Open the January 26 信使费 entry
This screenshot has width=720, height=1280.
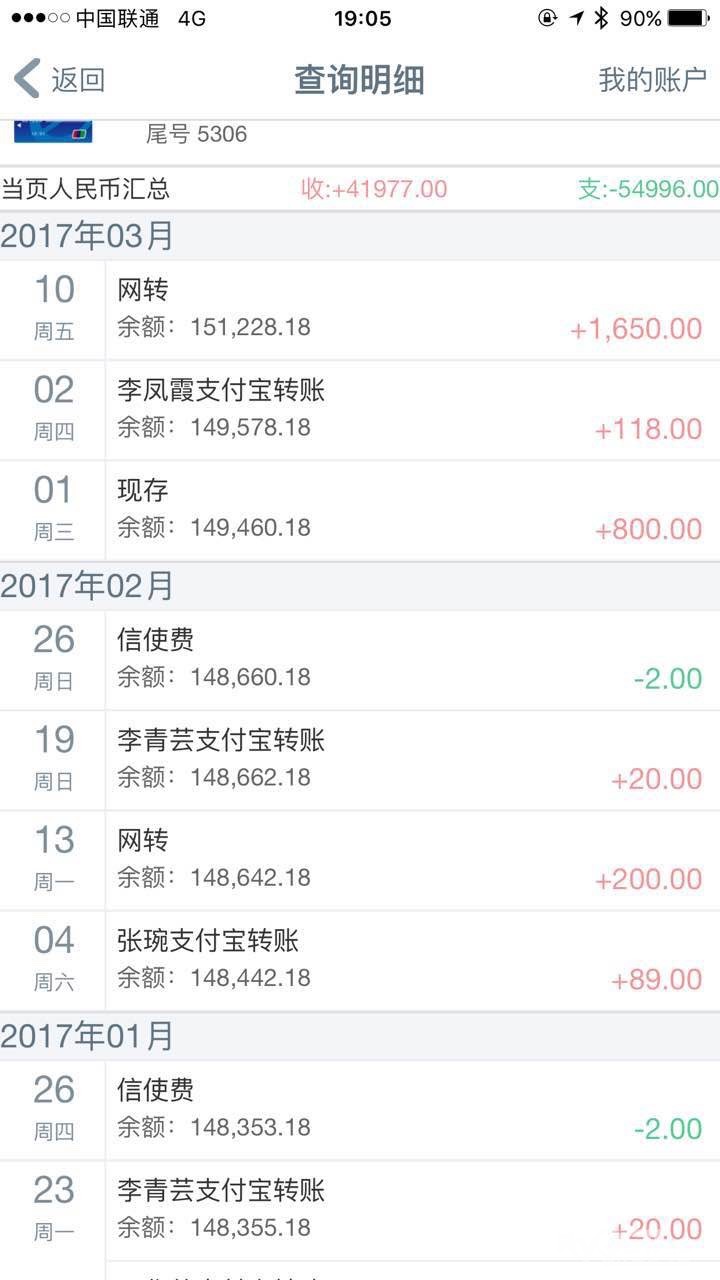(x=360, y=1111)
